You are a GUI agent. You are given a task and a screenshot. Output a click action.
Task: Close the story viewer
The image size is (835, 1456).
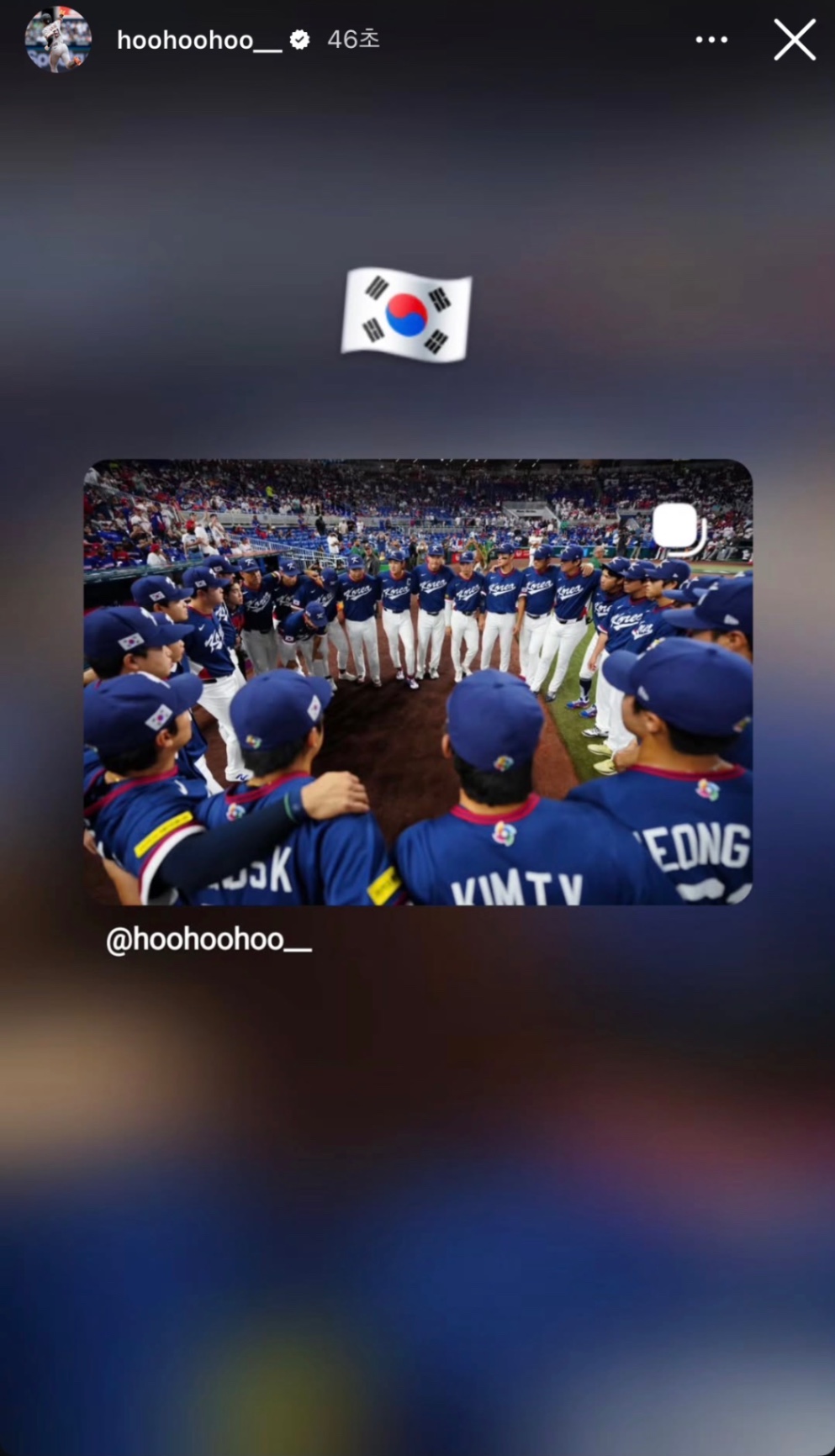[794, 40]
